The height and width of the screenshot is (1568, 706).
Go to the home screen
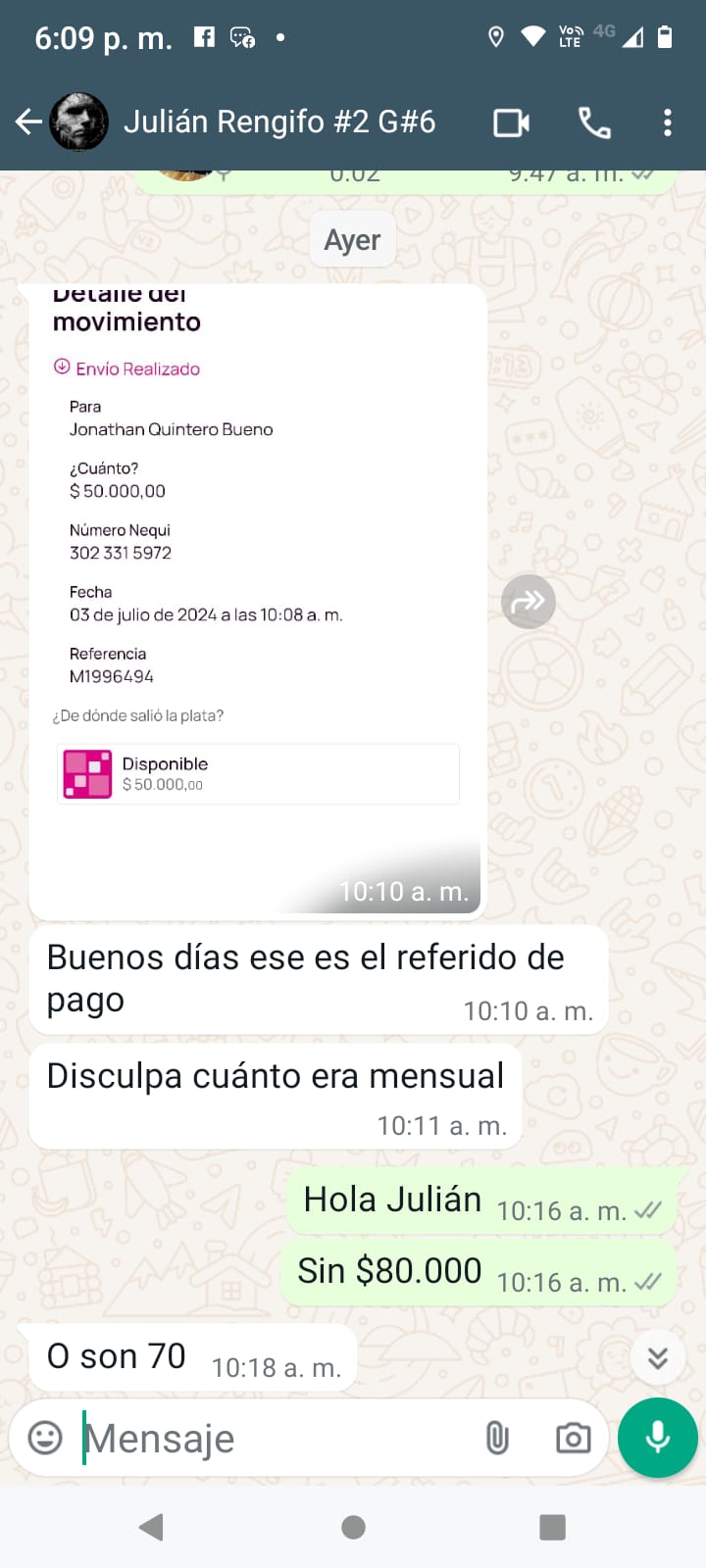click(353, 1527)
